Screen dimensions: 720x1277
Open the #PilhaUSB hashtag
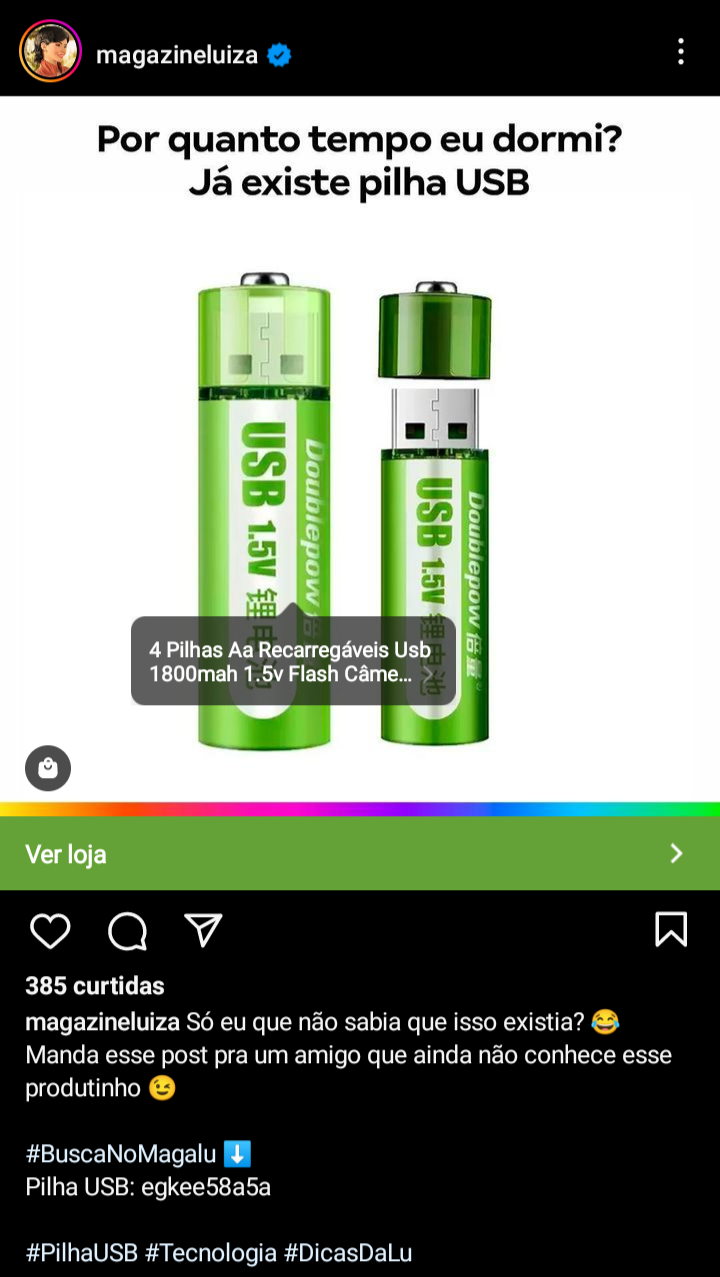coord(81,1253)
